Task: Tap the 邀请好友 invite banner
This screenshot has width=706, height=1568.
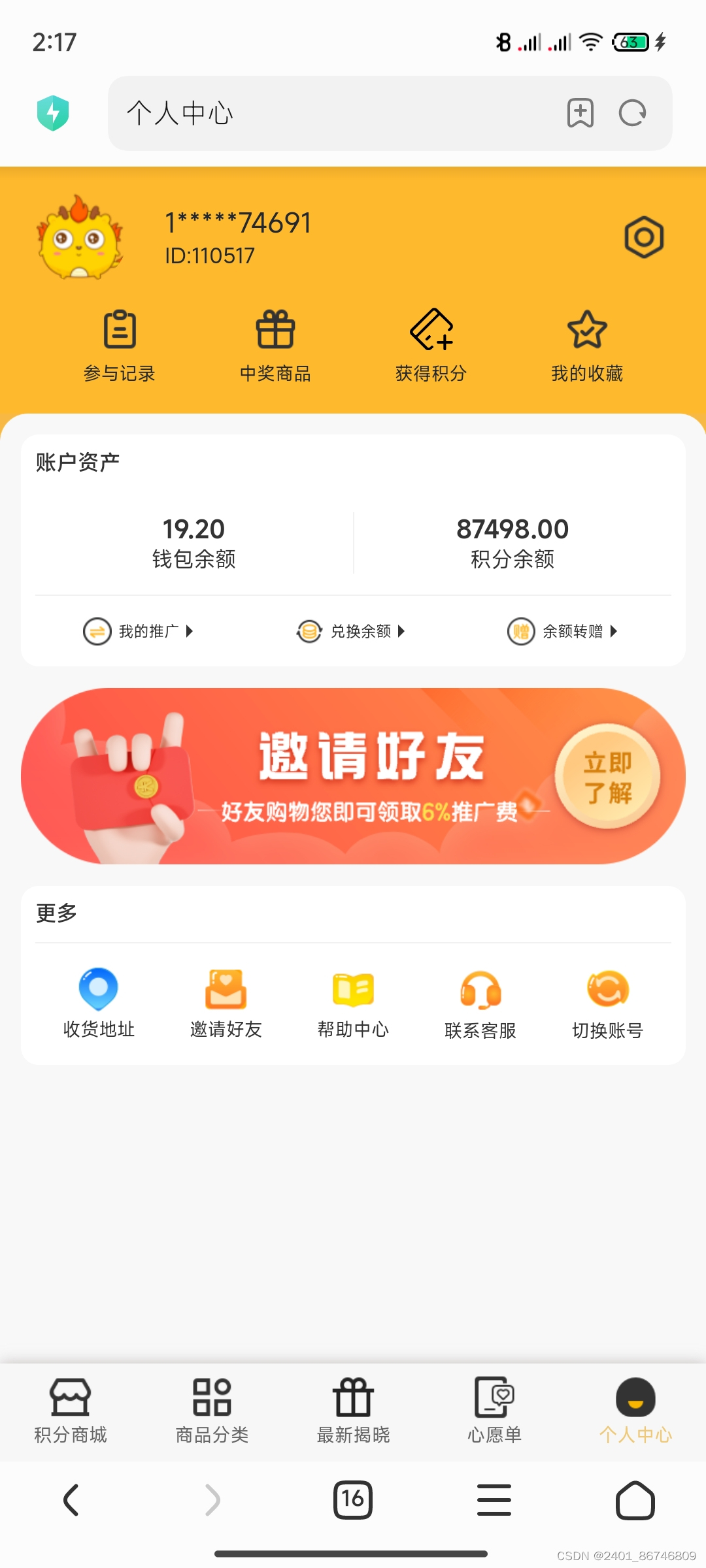Action: coord(353,776)
